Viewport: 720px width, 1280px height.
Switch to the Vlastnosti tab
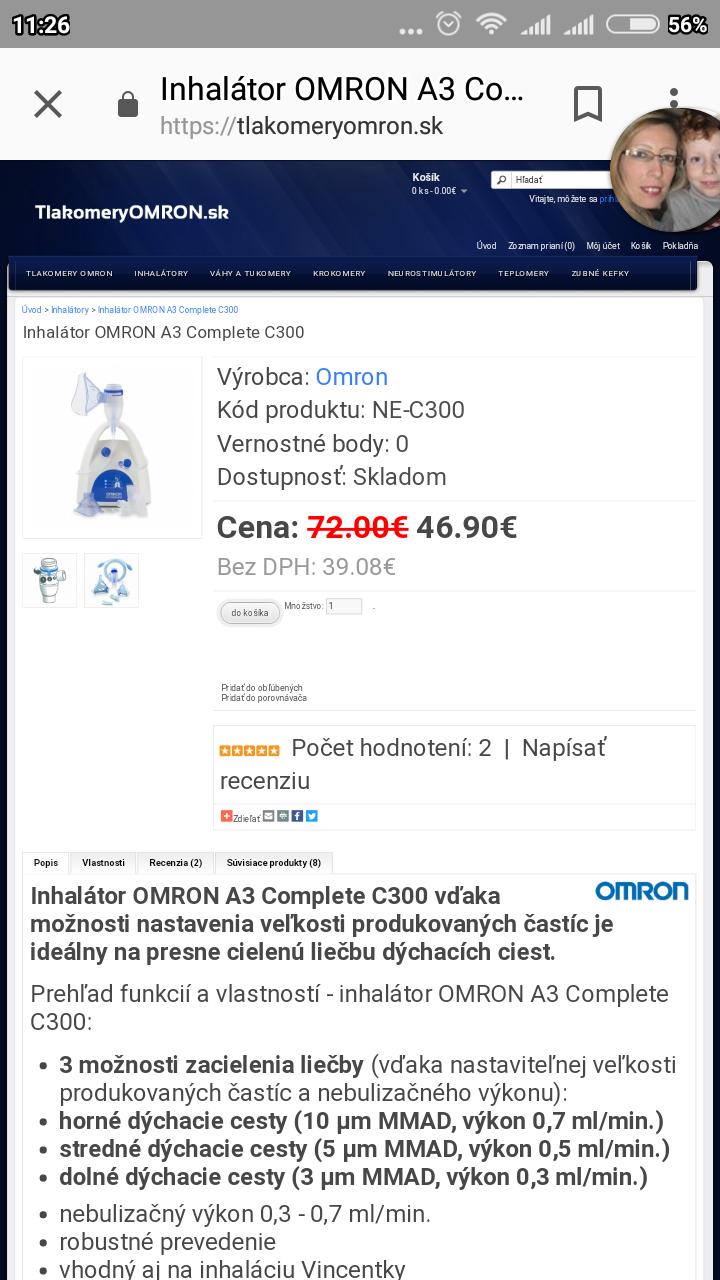[x=103, y=862]
